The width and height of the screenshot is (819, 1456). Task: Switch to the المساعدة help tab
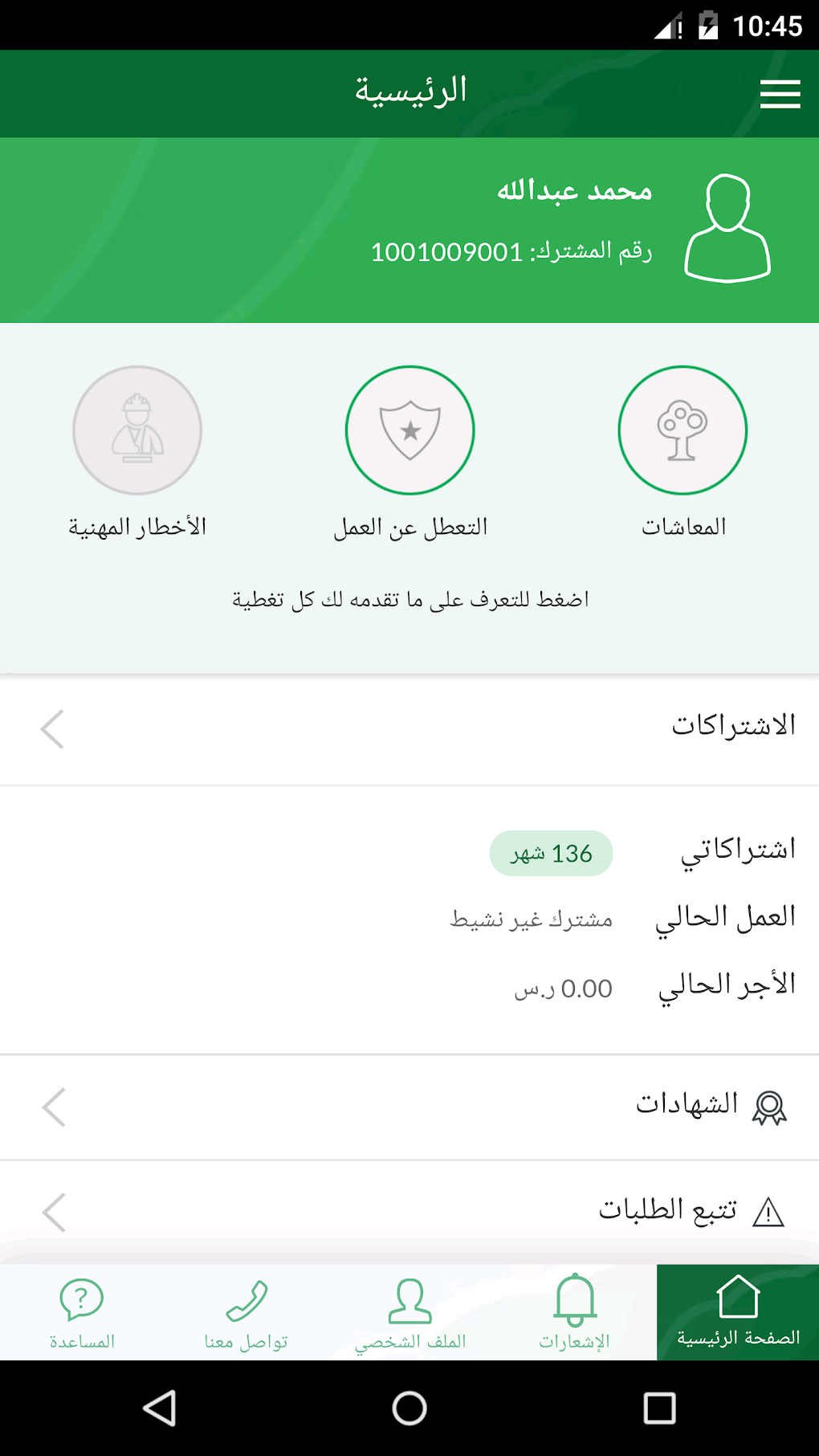tap(82, 1311)
